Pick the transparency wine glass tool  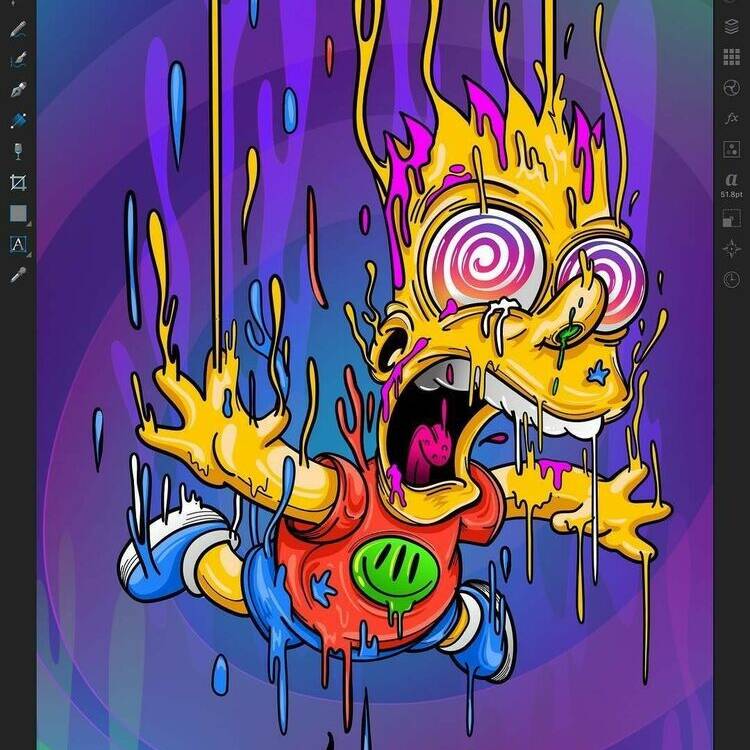(x=18, y=151)
